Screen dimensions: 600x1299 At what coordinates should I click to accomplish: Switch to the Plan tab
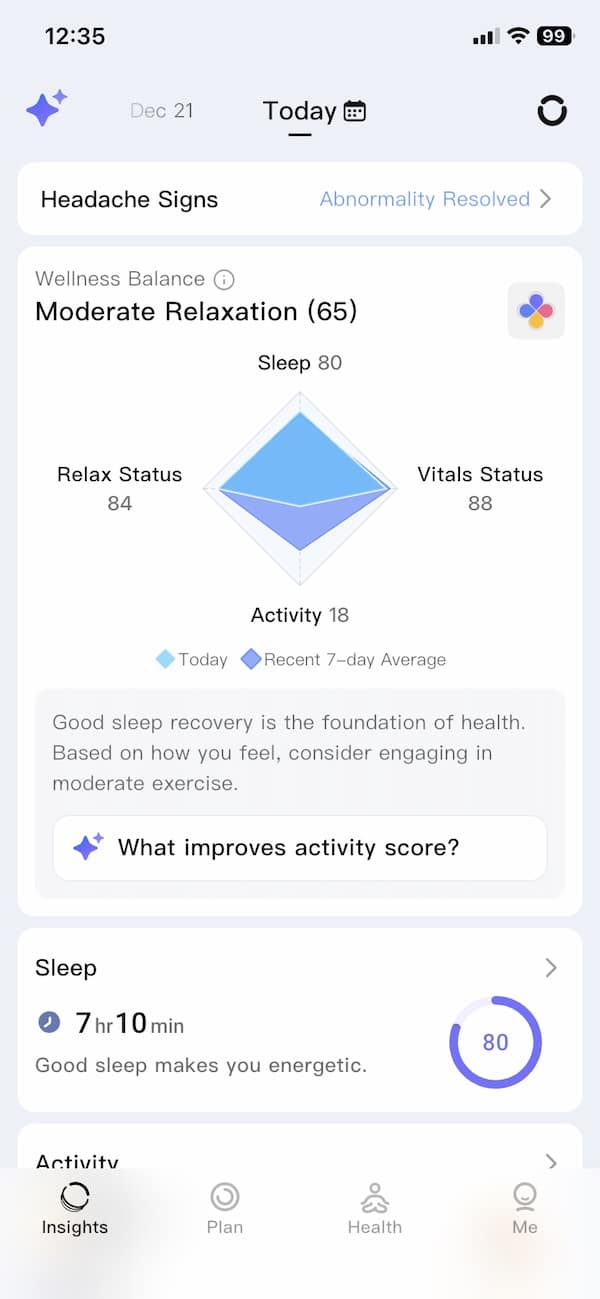point(225,1208)
